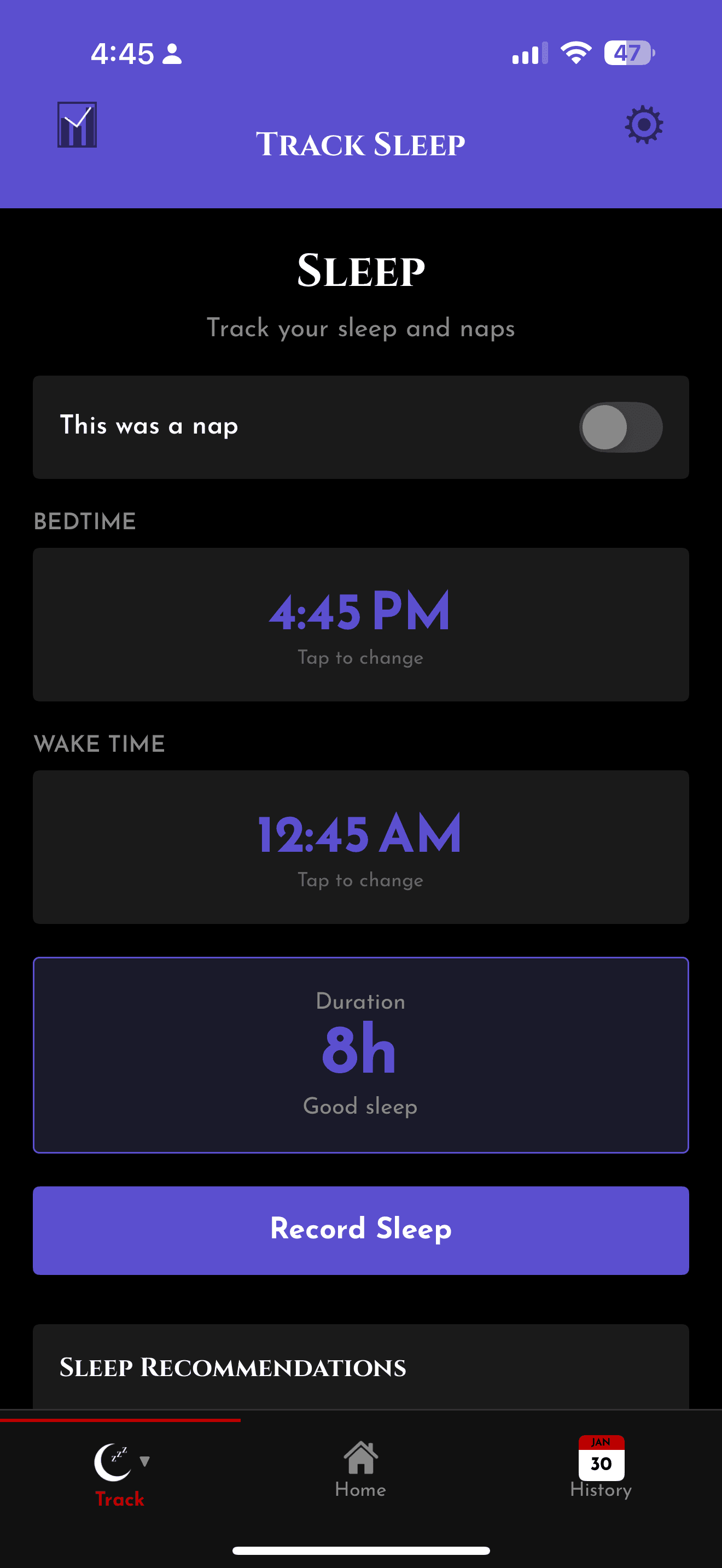Tap the battery indicator showing 47

tap(627, 54)
